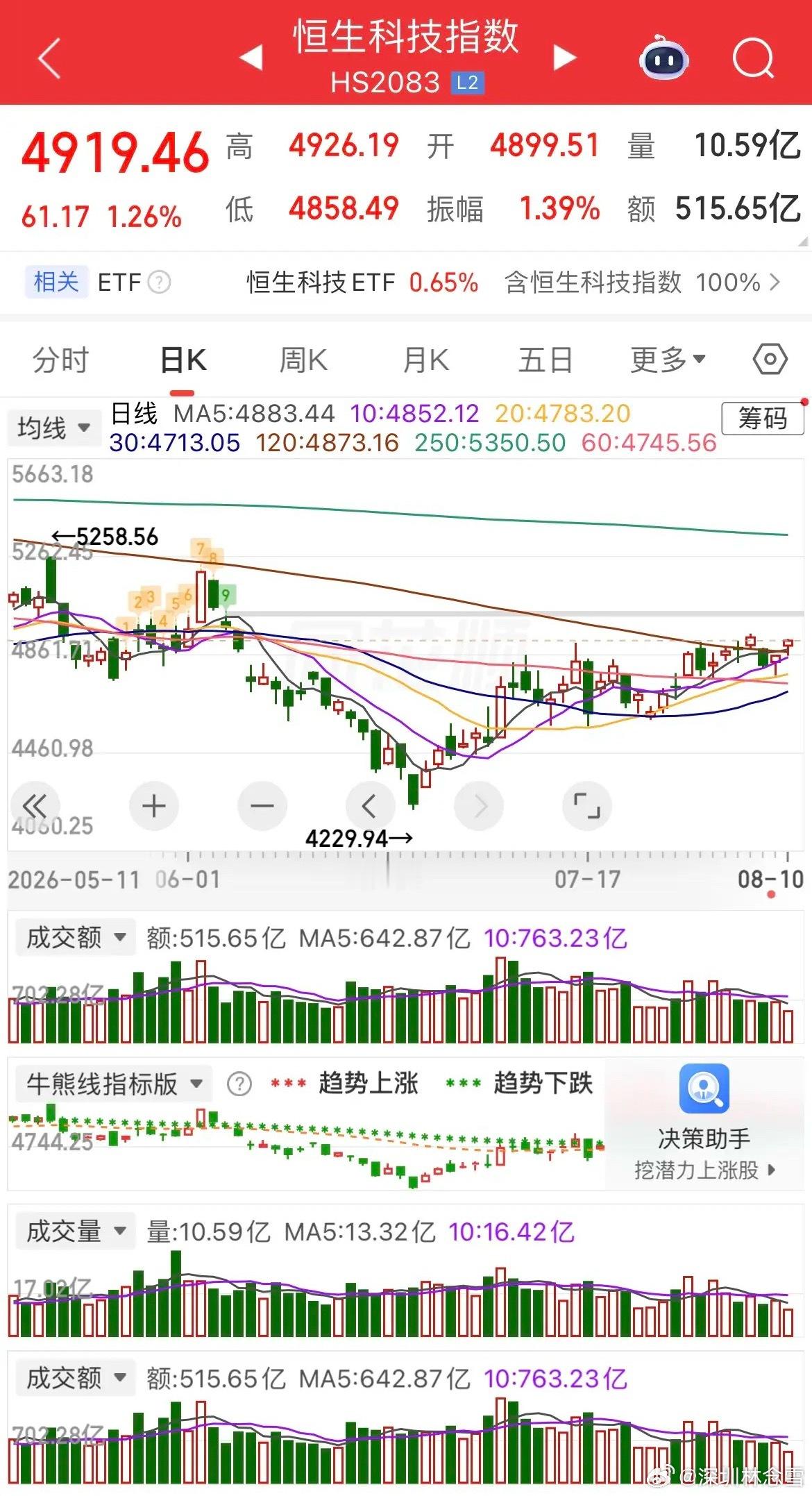The height and width of the screenshot is (1496, 812).
Task: Open the 均线 indicator dropdown
Action: pyautogui.click(x=54, y=427)
